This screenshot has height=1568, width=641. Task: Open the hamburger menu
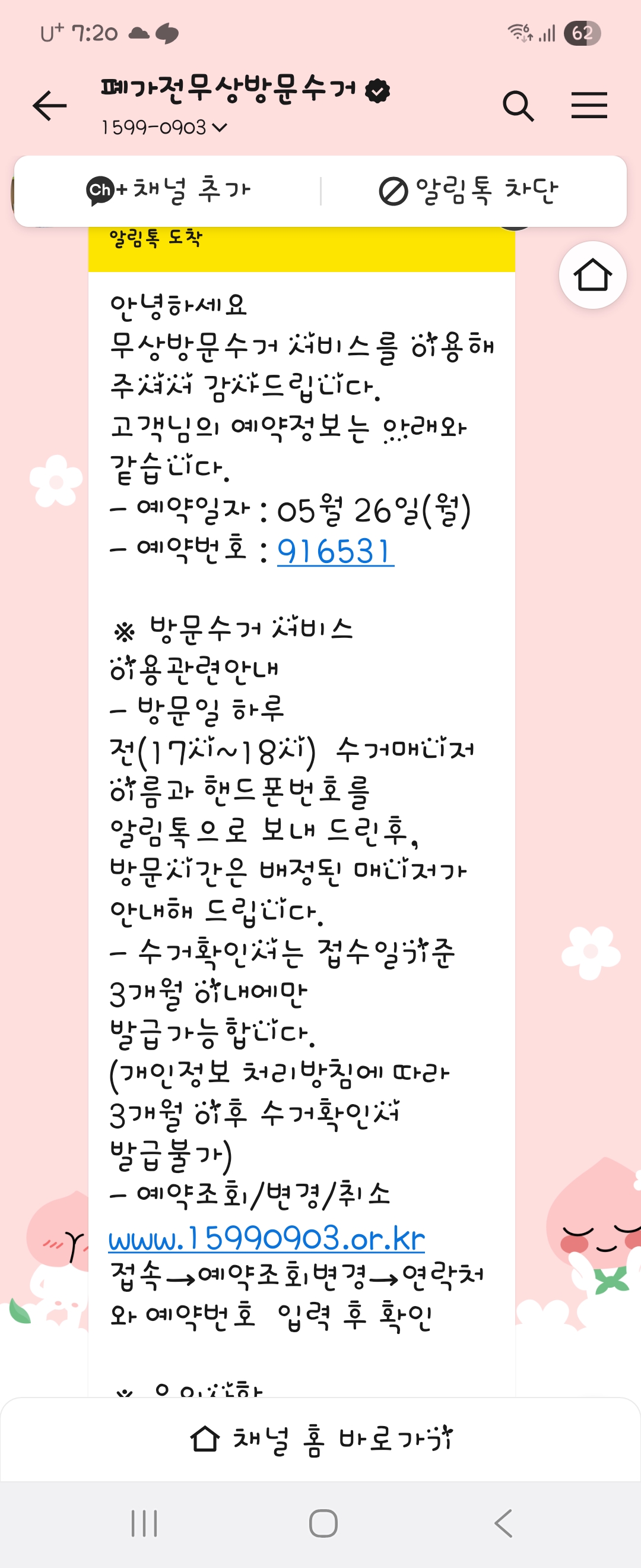click(x=589, y=106)
